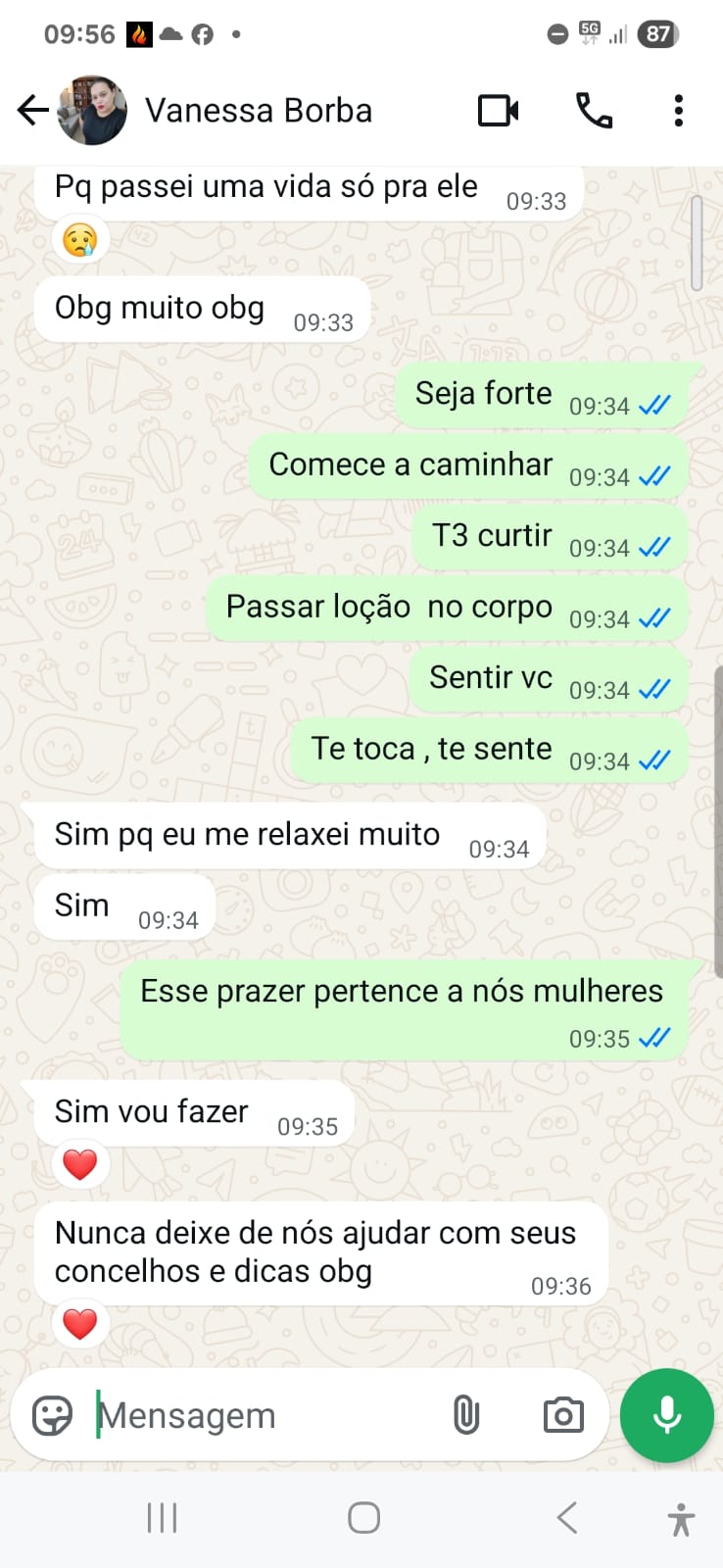
Task: View heart reaction on 'Sim vou fazer'
Action: coord(80,1165)
